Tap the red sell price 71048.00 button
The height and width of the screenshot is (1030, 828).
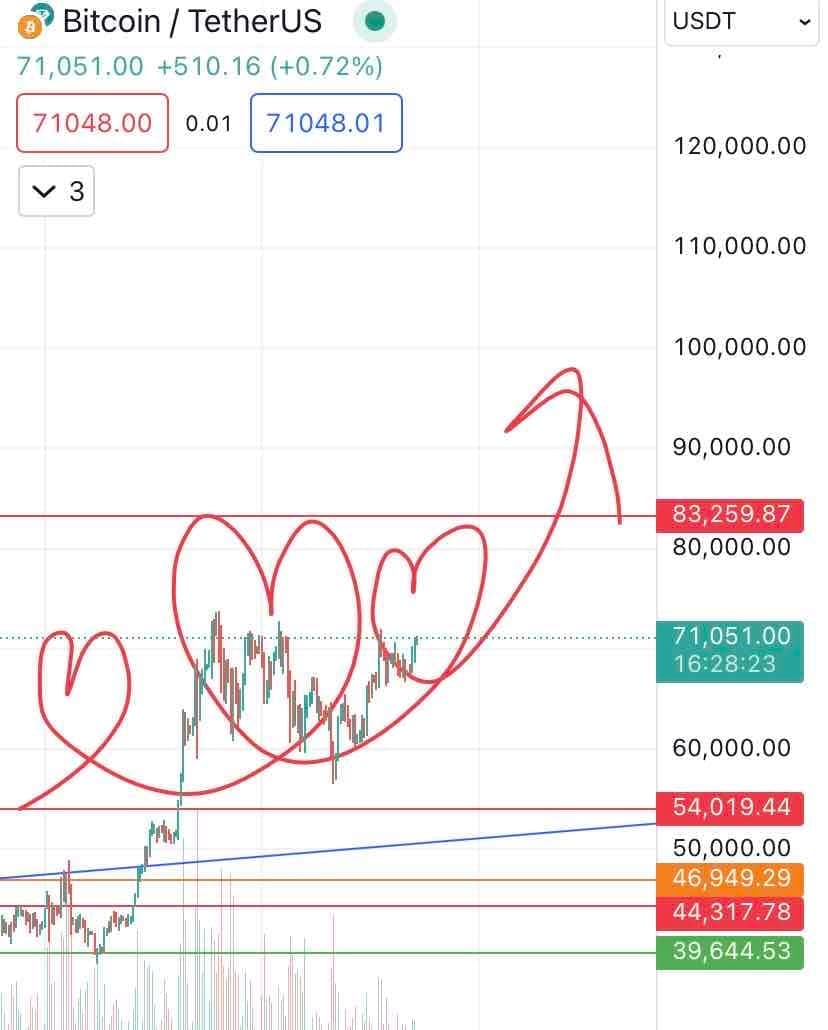click(92, 123)
